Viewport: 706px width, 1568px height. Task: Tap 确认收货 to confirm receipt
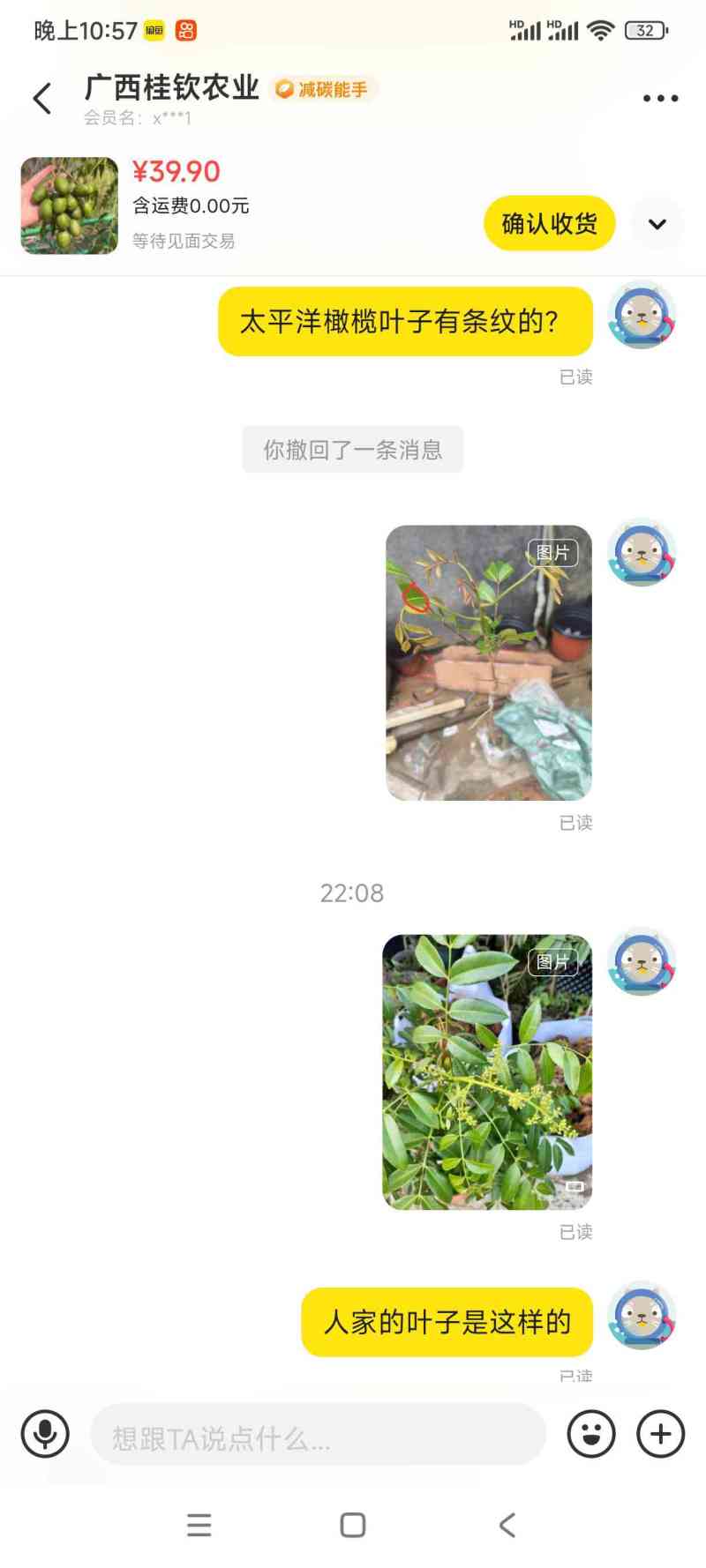(549, 224)
